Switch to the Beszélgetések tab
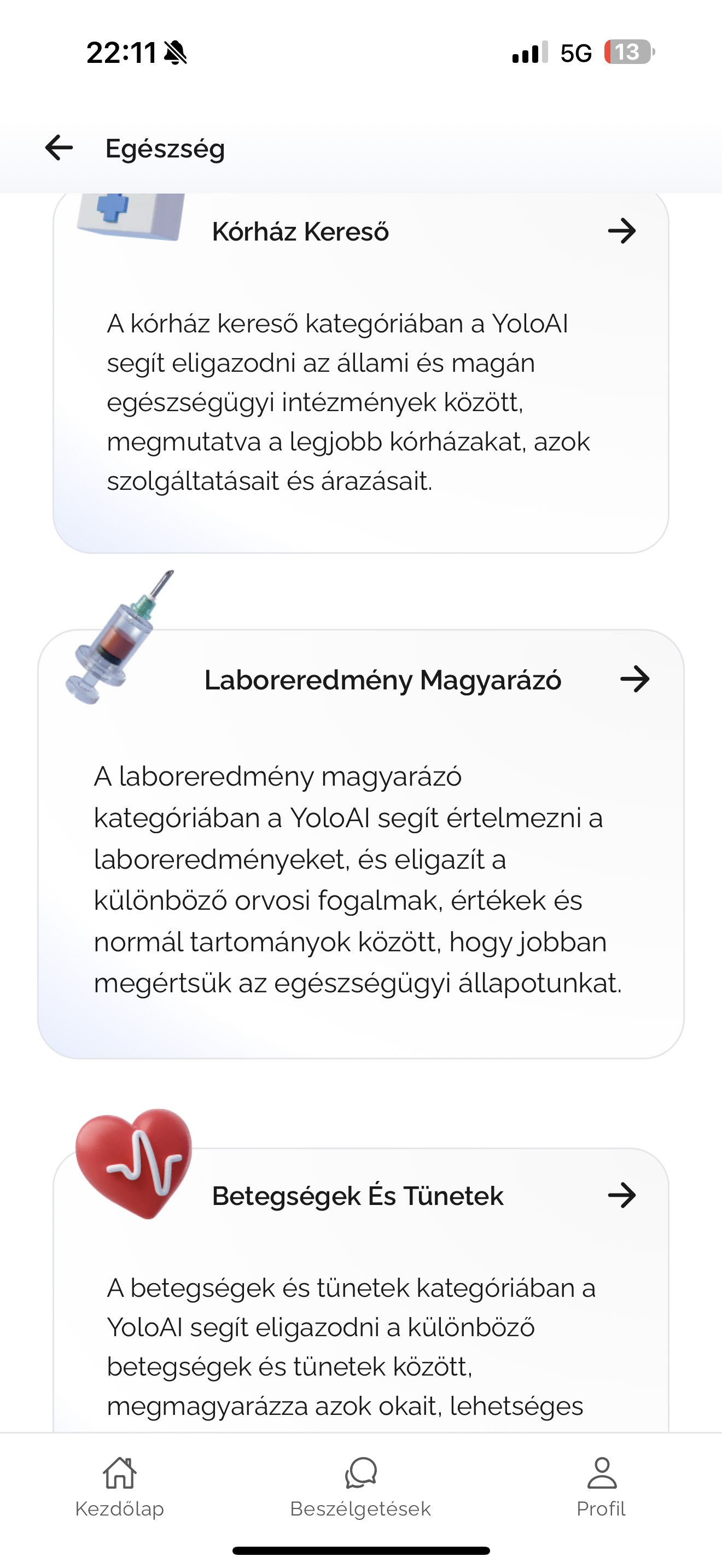 360,1486
